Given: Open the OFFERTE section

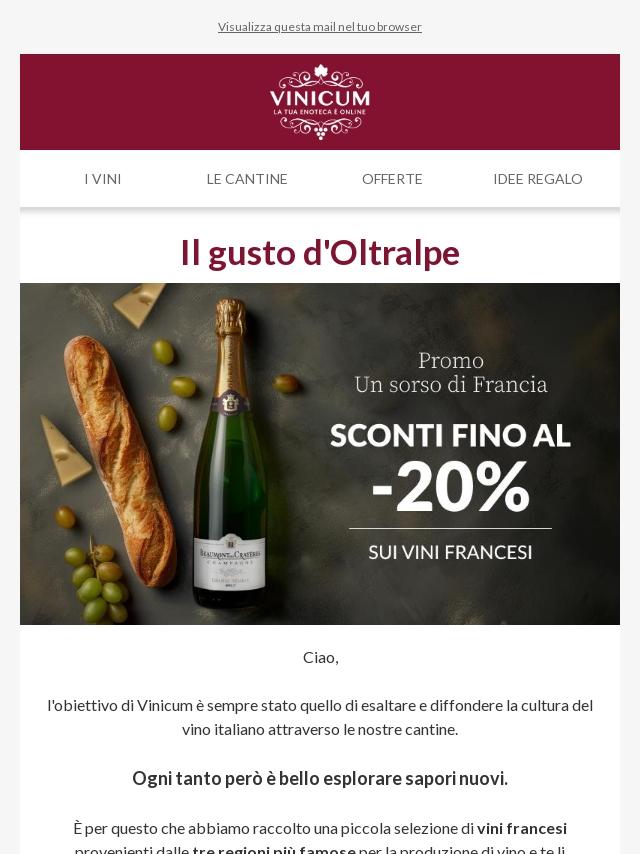Looking at the screenshot, I should click(x=392, y=179).
